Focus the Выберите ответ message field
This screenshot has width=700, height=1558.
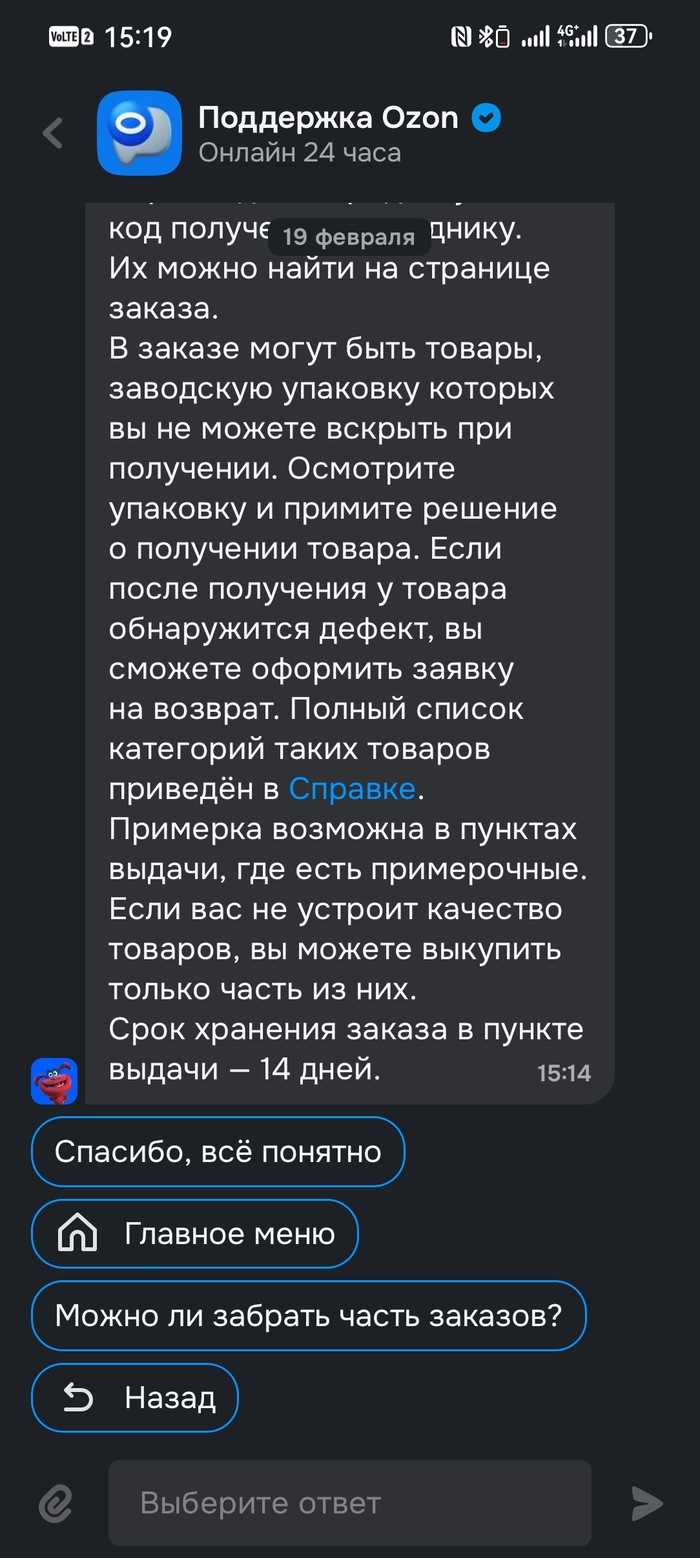[350, 1503]
